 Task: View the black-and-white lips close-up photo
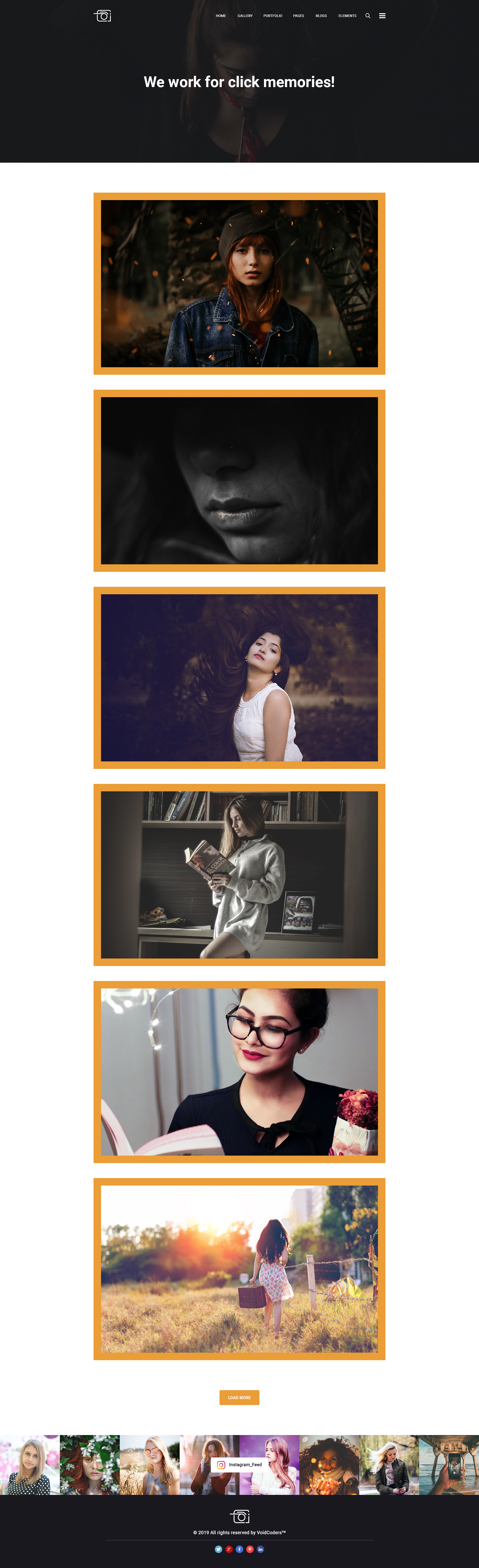239,481
